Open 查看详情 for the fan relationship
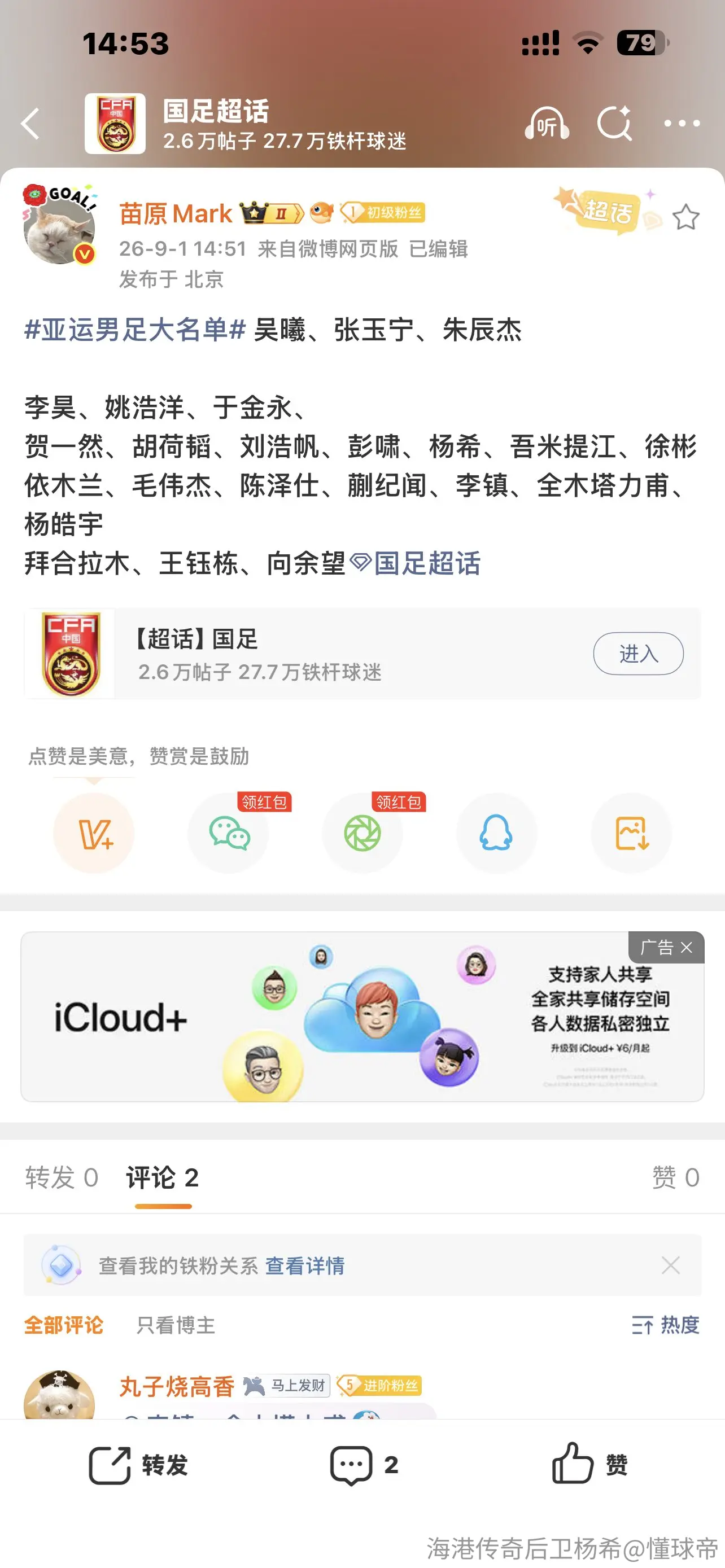The width and height of the screenshot is (725, 1568). 305,1265
